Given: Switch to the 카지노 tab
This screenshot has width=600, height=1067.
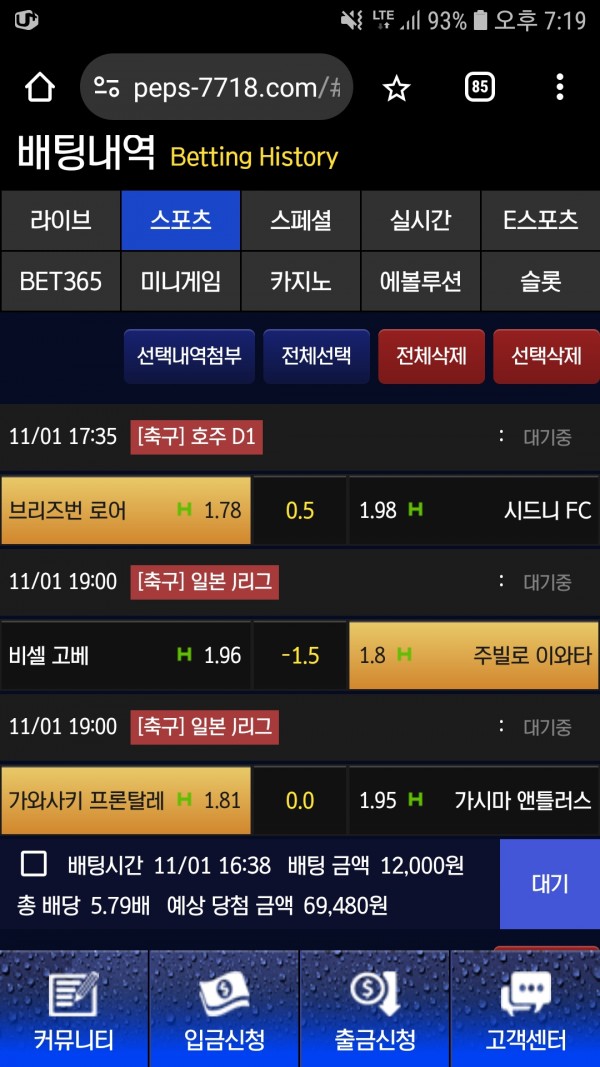Looking at the screenshot, I should click(x=301, y=281).
